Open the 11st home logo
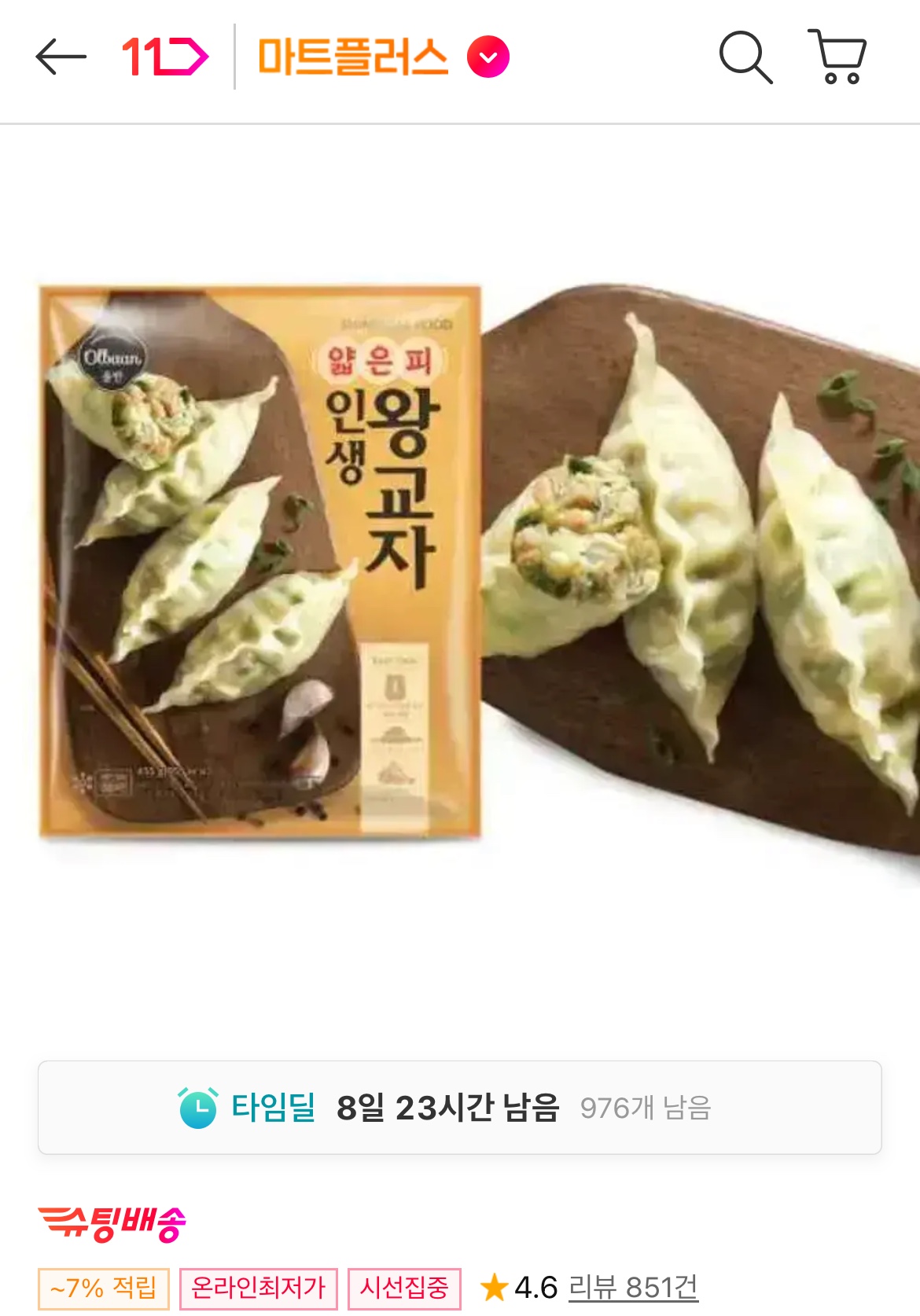920x1316 pixels. [165, 57]
